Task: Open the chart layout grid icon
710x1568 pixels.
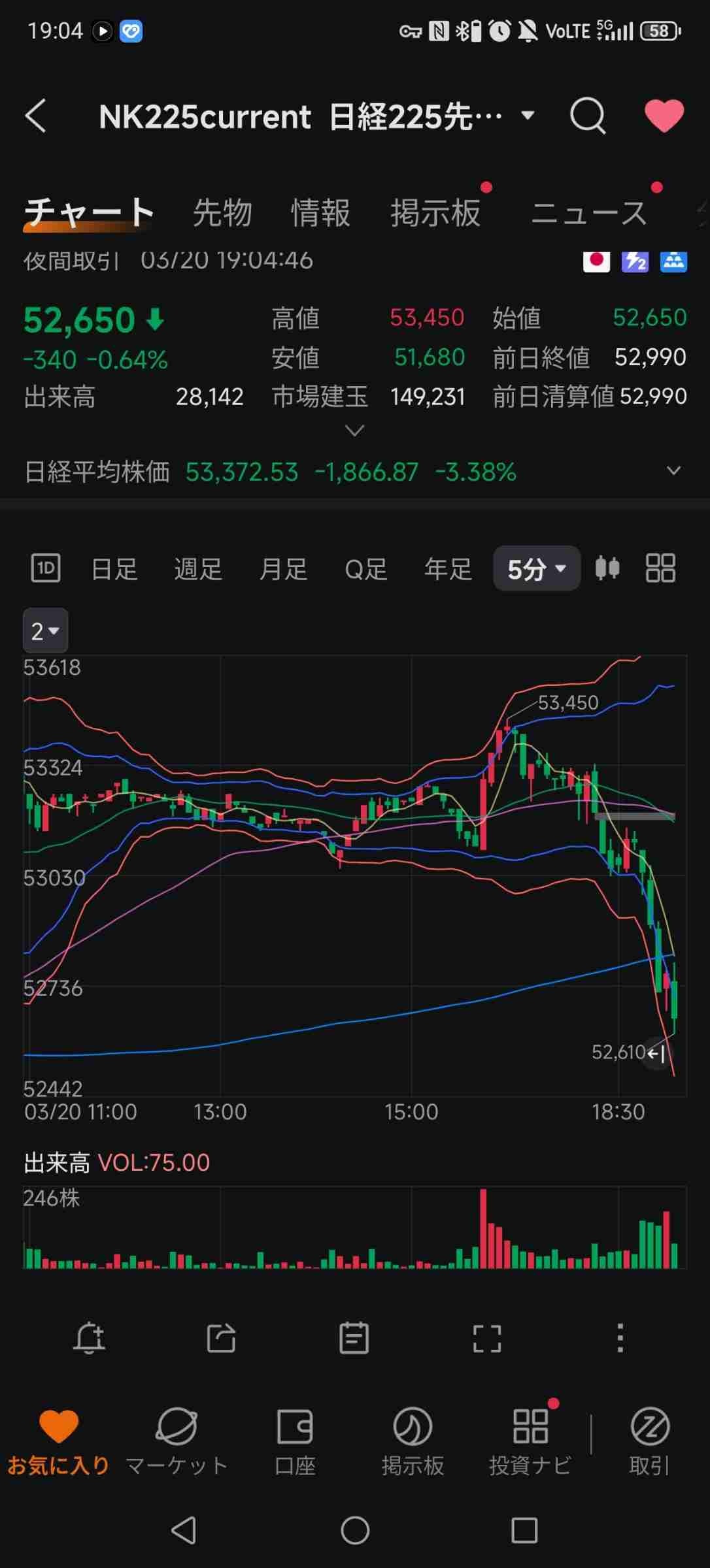Action: tap(660, 568)
